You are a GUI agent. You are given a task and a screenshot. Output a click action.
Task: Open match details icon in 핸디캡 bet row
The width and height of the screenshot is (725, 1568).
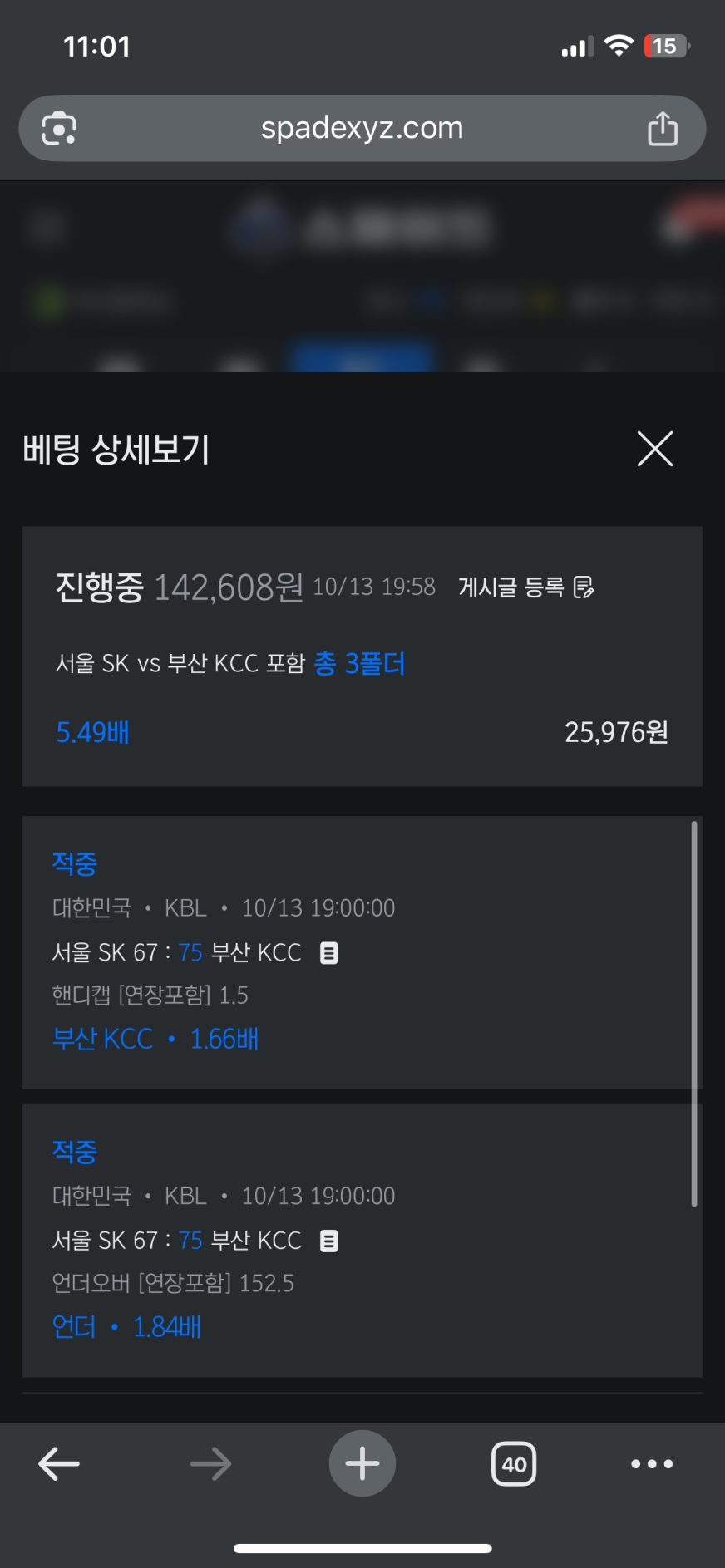(x=329, y=953)
